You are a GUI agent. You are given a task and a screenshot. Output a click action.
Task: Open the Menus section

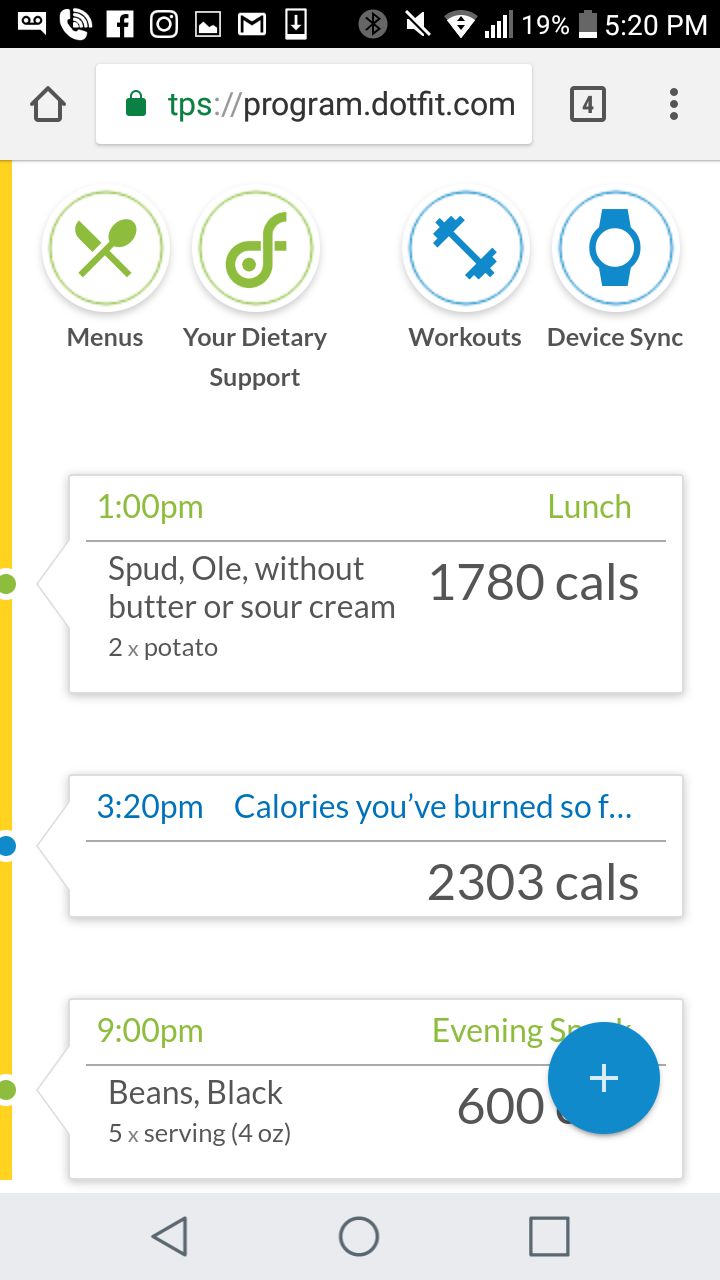click(x=105, y=247)
